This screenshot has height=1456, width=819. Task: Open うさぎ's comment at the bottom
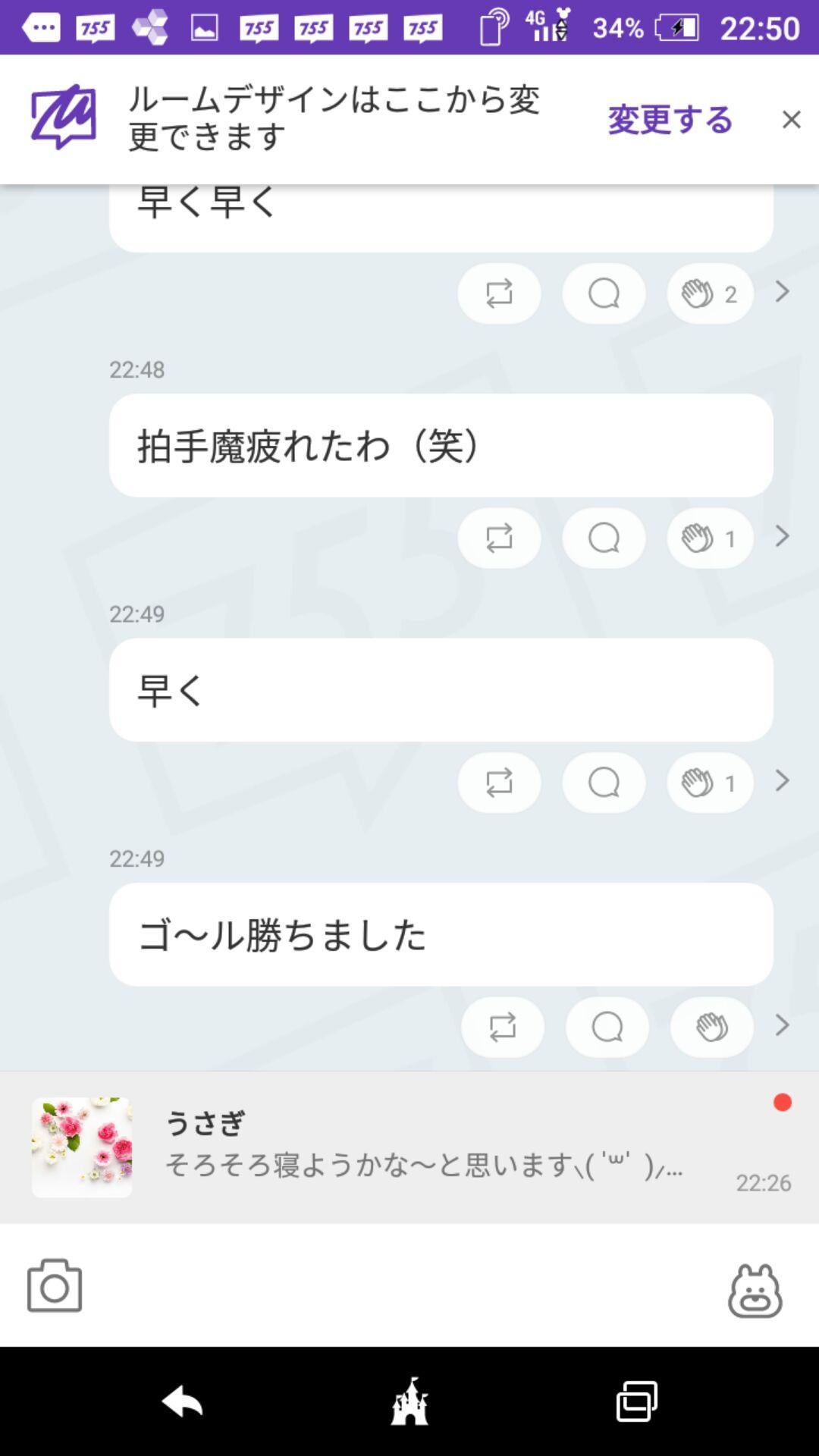(425, 1145)
